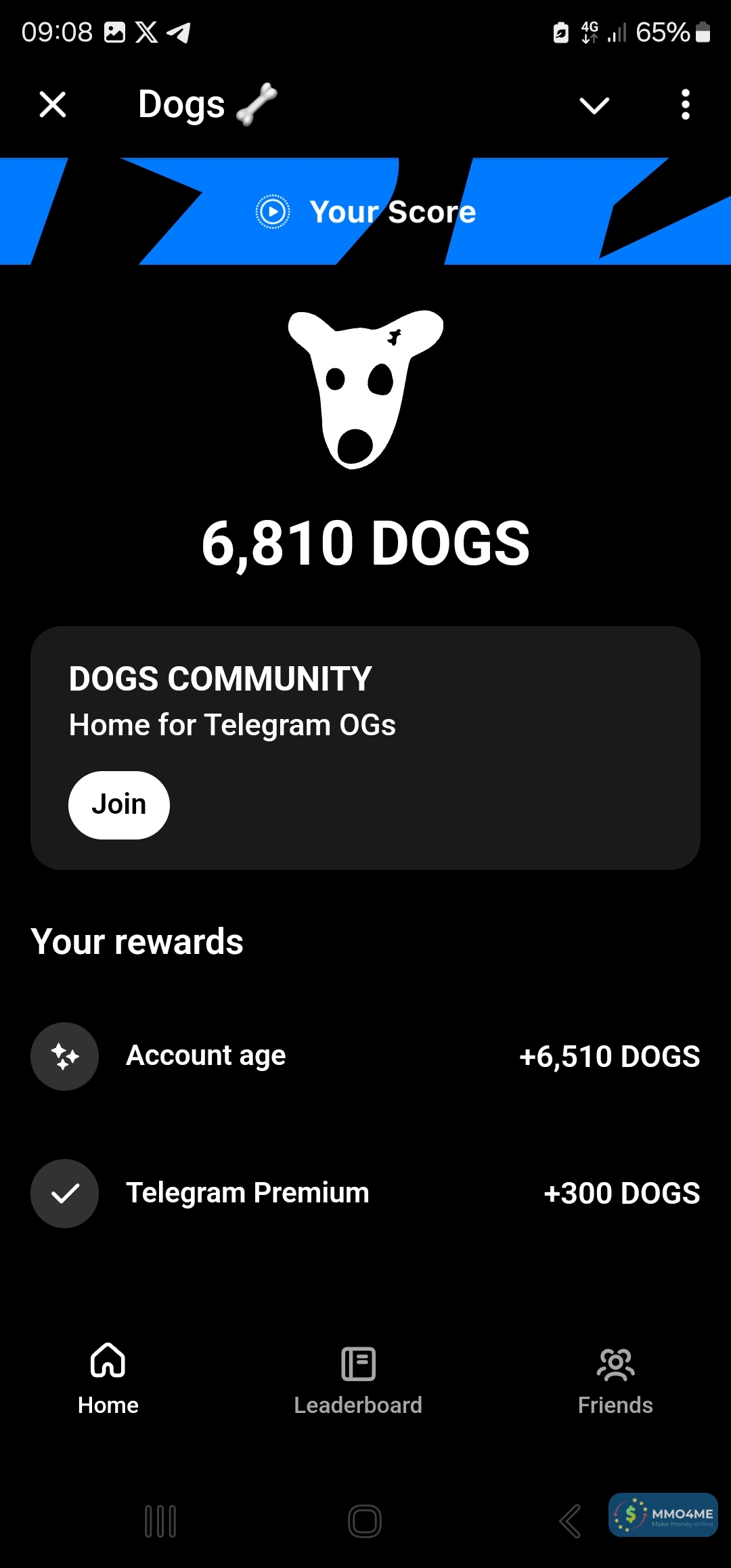Tap the Your Score banner
Image resolution: width=731 pixels, height=1568 pixels.
(x=365, y=212)
